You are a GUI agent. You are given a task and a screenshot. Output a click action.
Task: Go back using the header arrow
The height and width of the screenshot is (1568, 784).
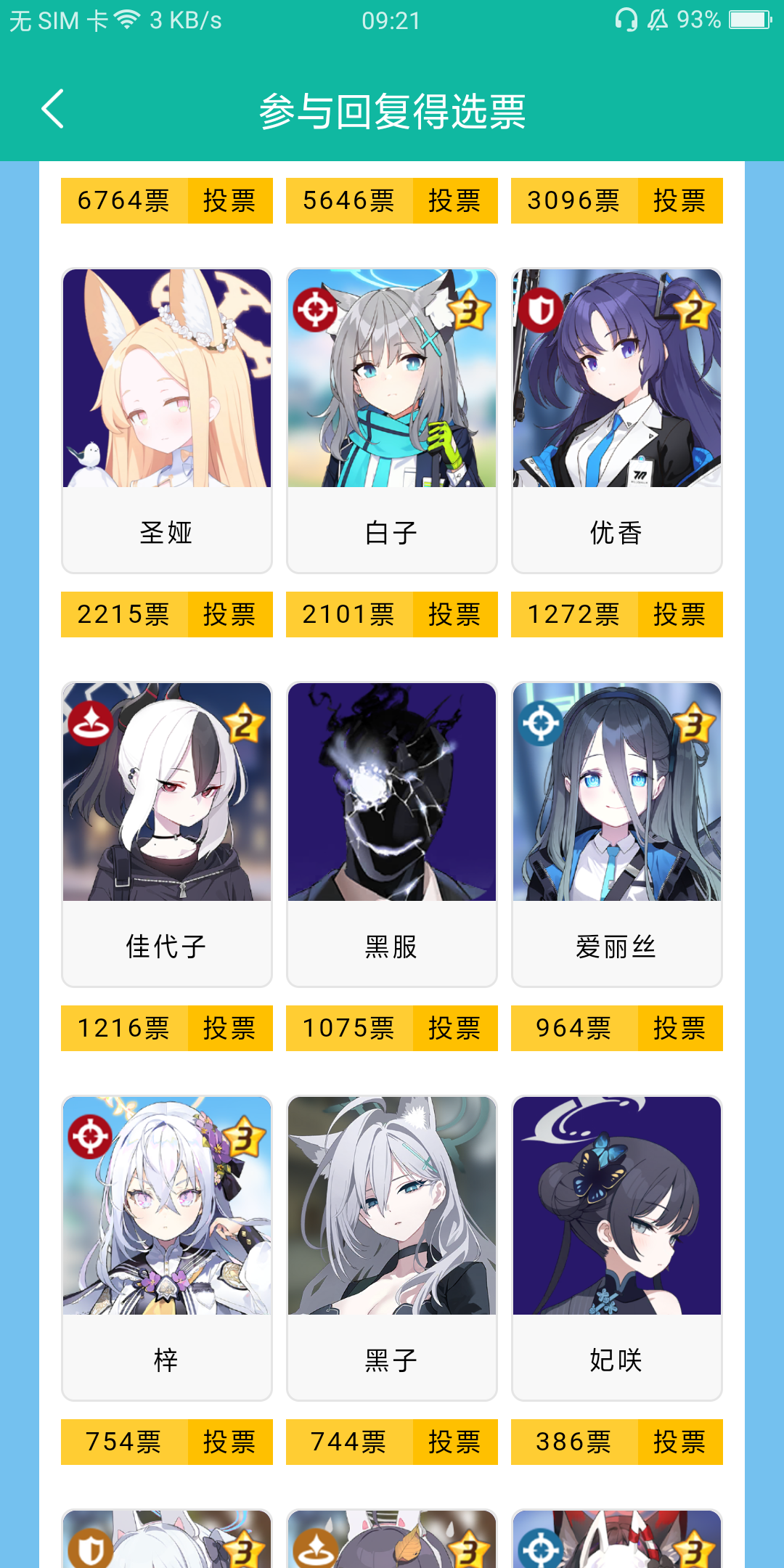point(53,110)
